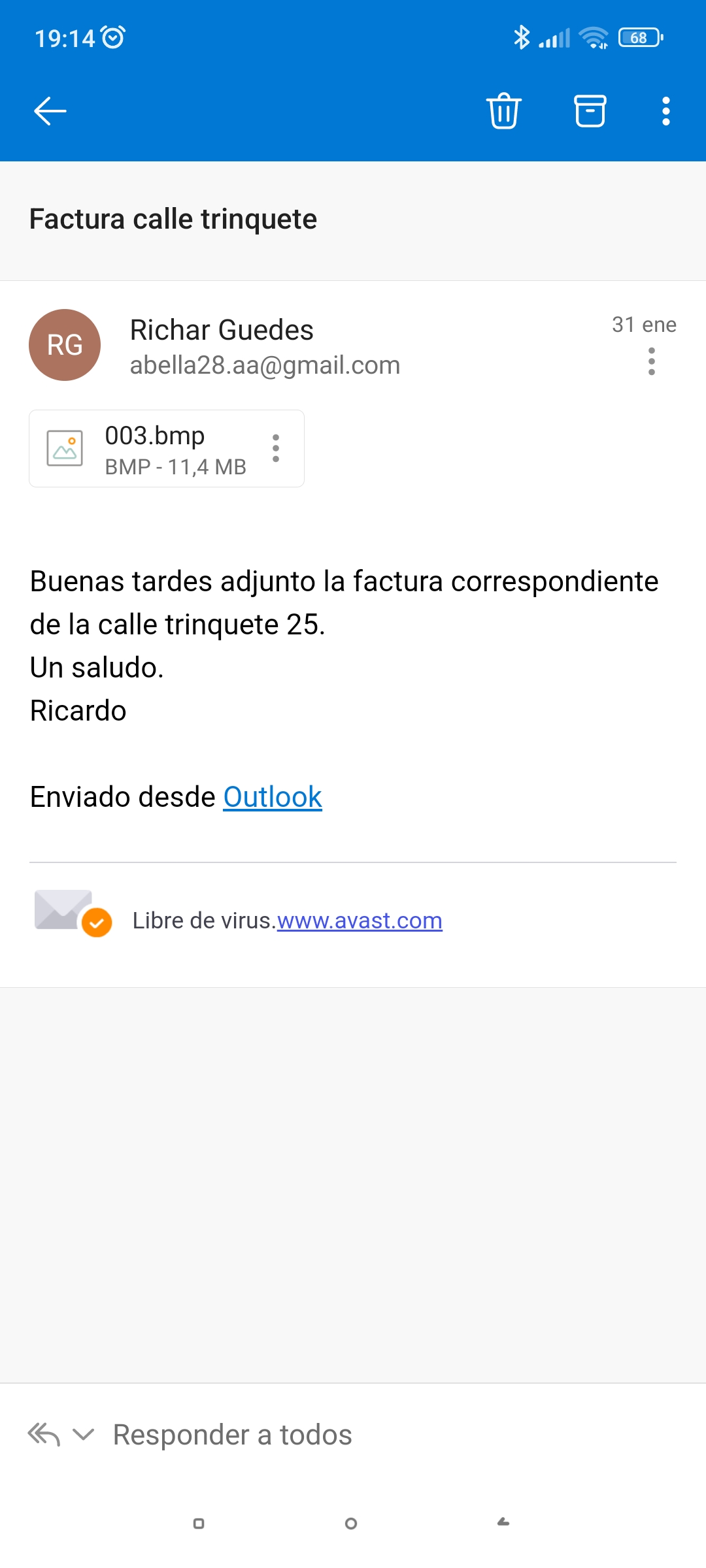Viewport: 706px width, 1568px height.
Task: Show options for the 003.bmp attachment
Action: coord(276,449)
